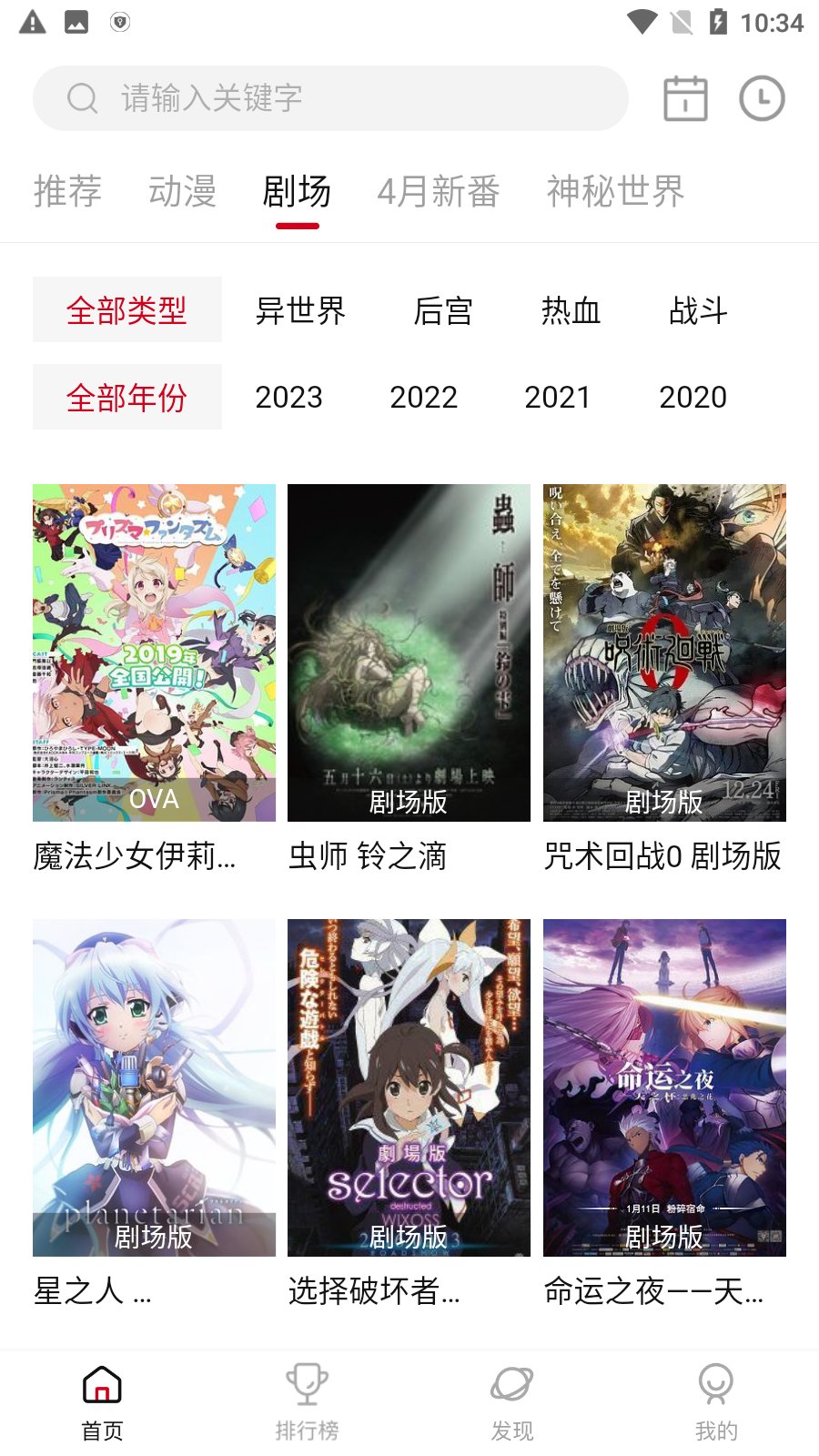Image resolution: width=819 pixels, height=1456 pixels.
Task: Go to the 排行榜 rankings page
Action: 307,1402
